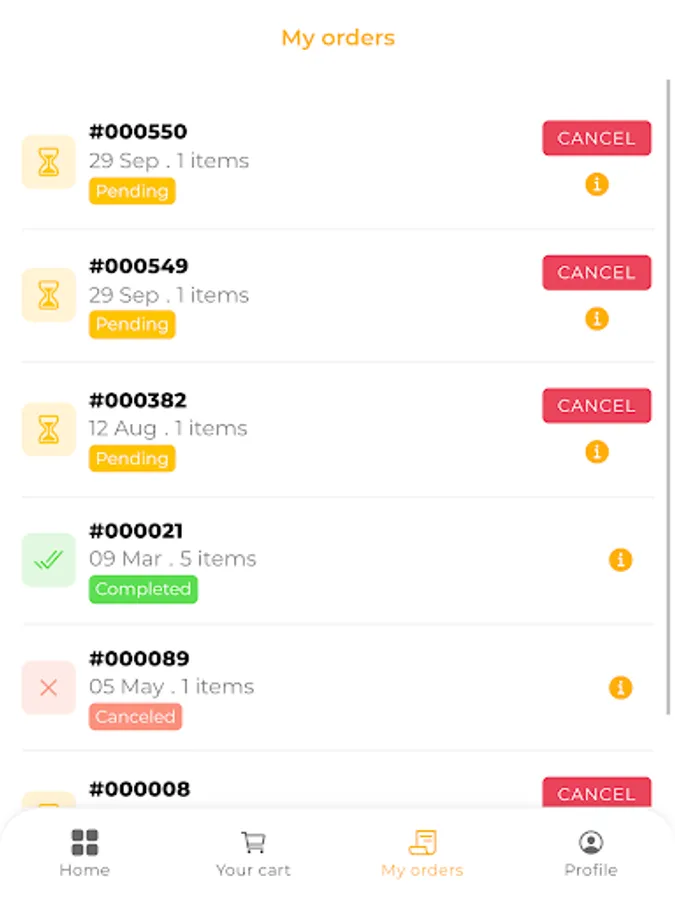
Task: Tap info icon on completed order #000021
Action: tap(620, 560)
